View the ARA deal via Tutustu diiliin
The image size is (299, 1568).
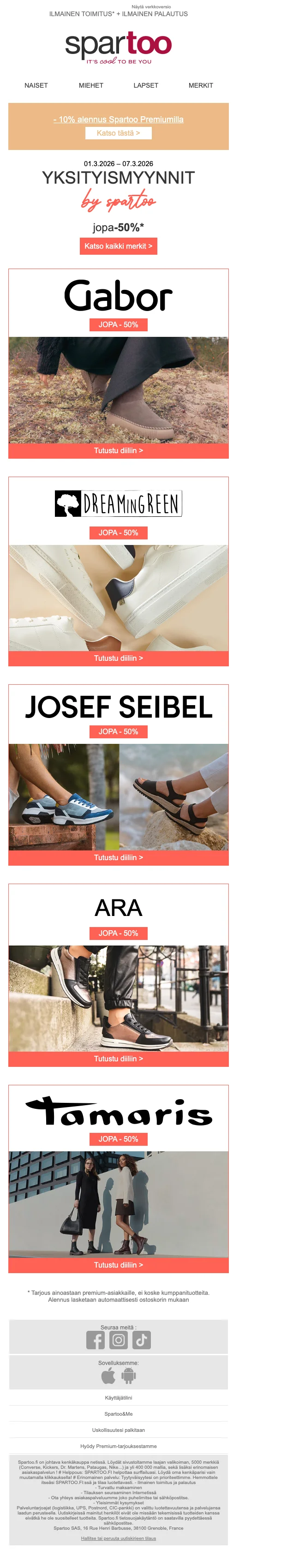pyautogui.click(x=118, y=1059)
